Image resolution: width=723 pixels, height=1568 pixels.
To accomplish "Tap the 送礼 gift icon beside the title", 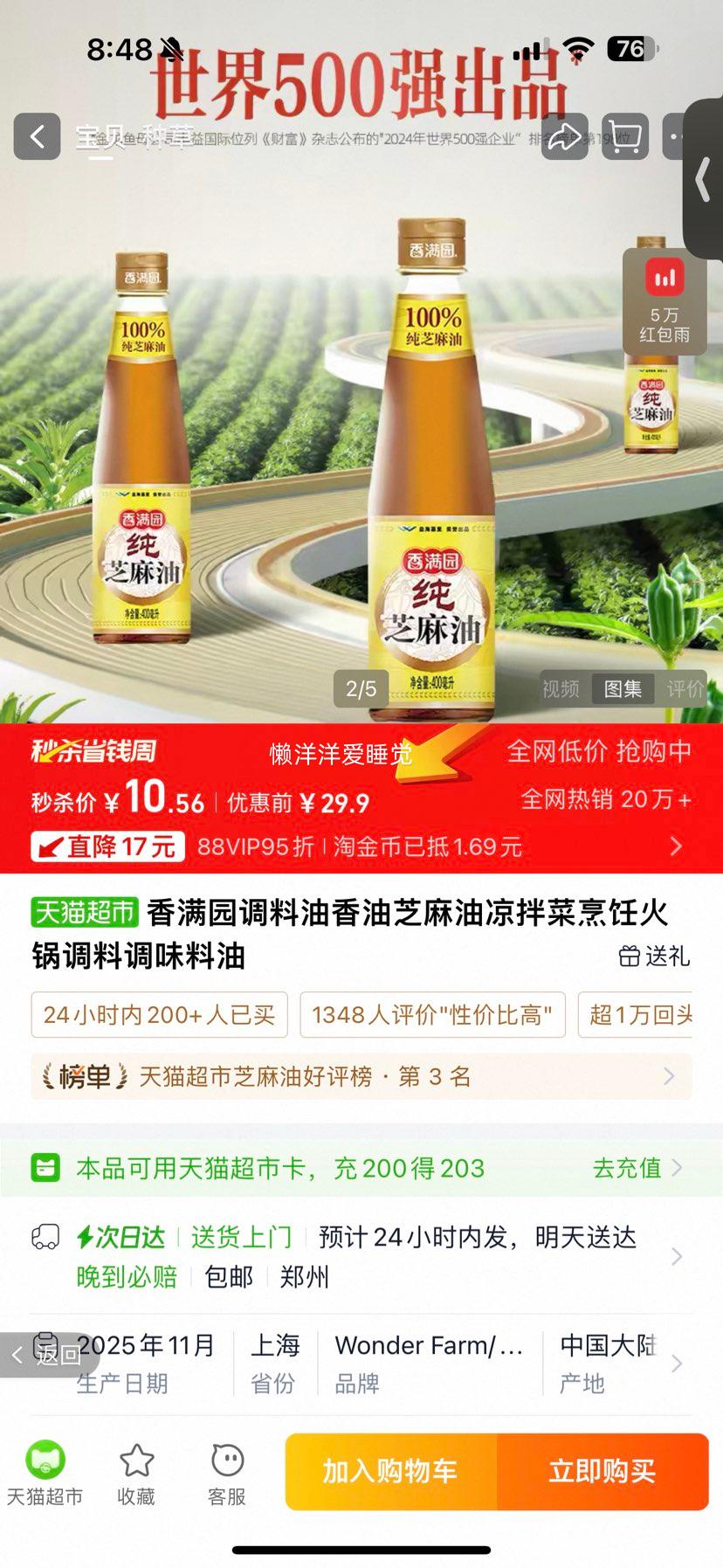I will pos(630,956).
